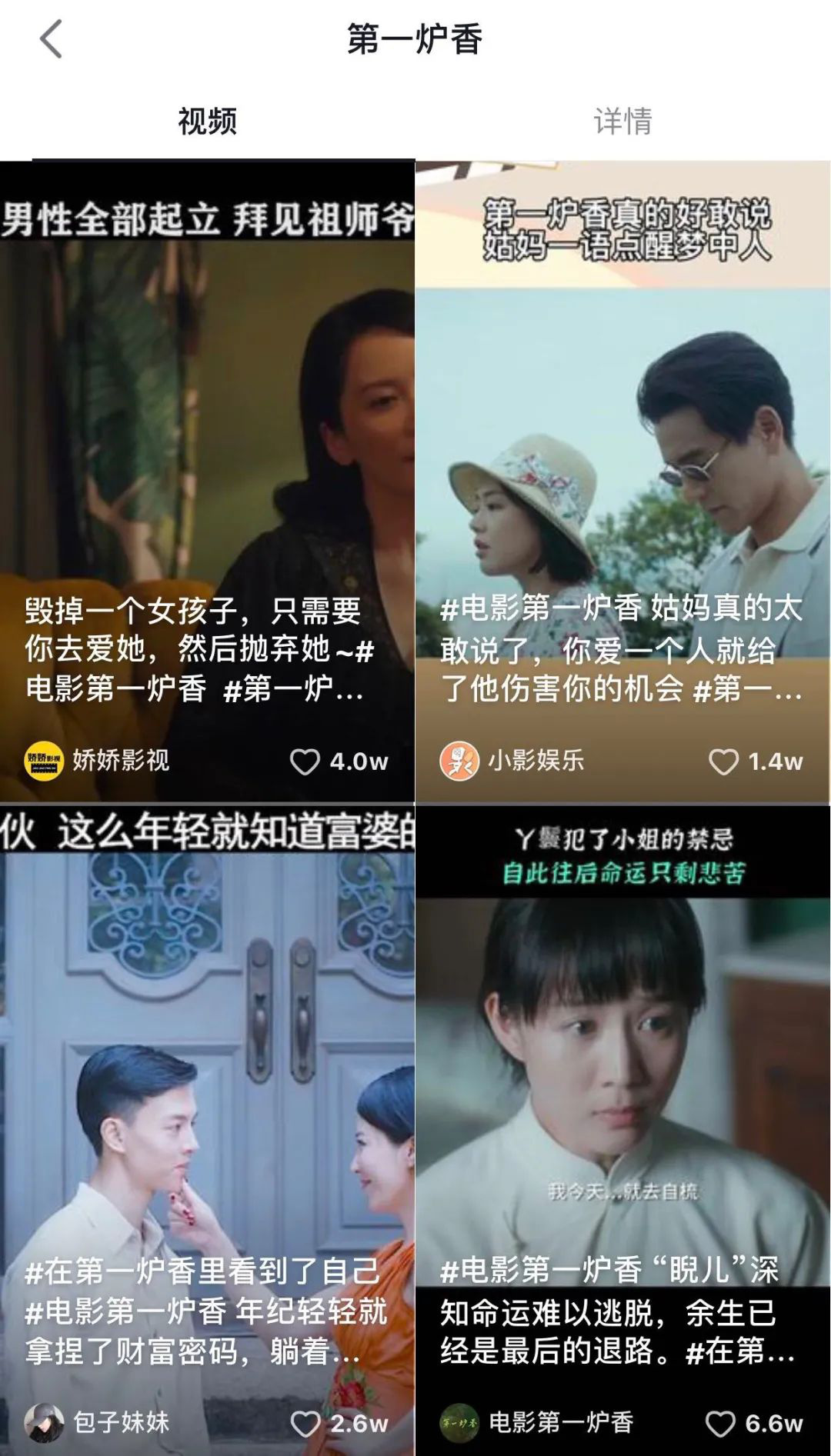View 包子妹妹's profile avatar

(x=44, y=1423)
